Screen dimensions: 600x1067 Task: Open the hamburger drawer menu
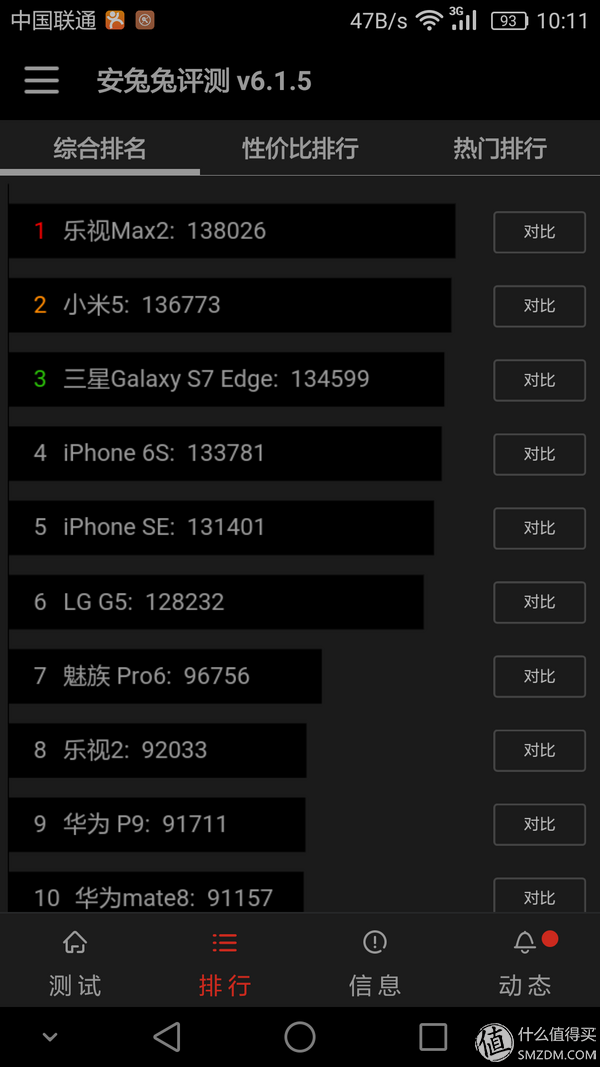click(x=41, y=80)
